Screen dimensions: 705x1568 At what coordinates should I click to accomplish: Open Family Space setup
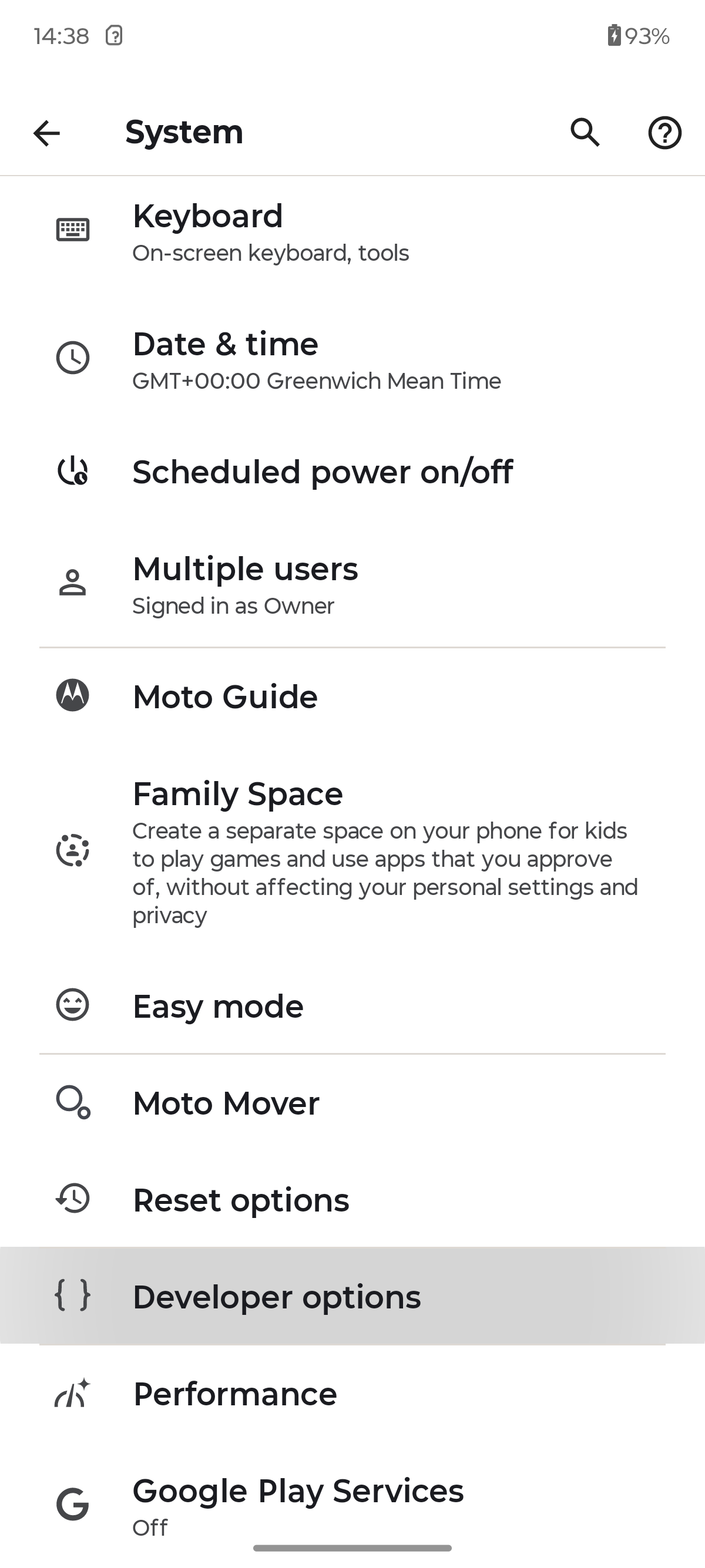tap(352, 852)
